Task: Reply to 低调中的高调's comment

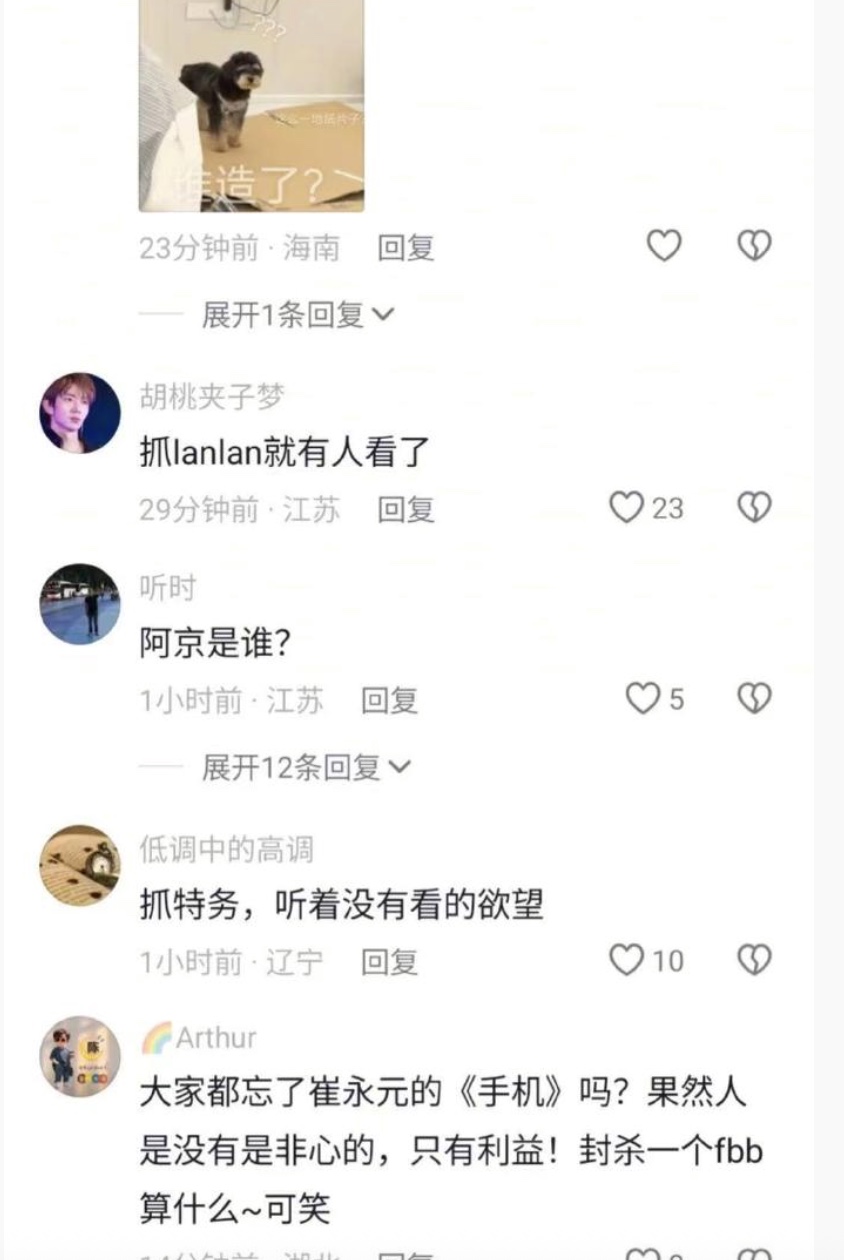Action: (x=389, y=962)
